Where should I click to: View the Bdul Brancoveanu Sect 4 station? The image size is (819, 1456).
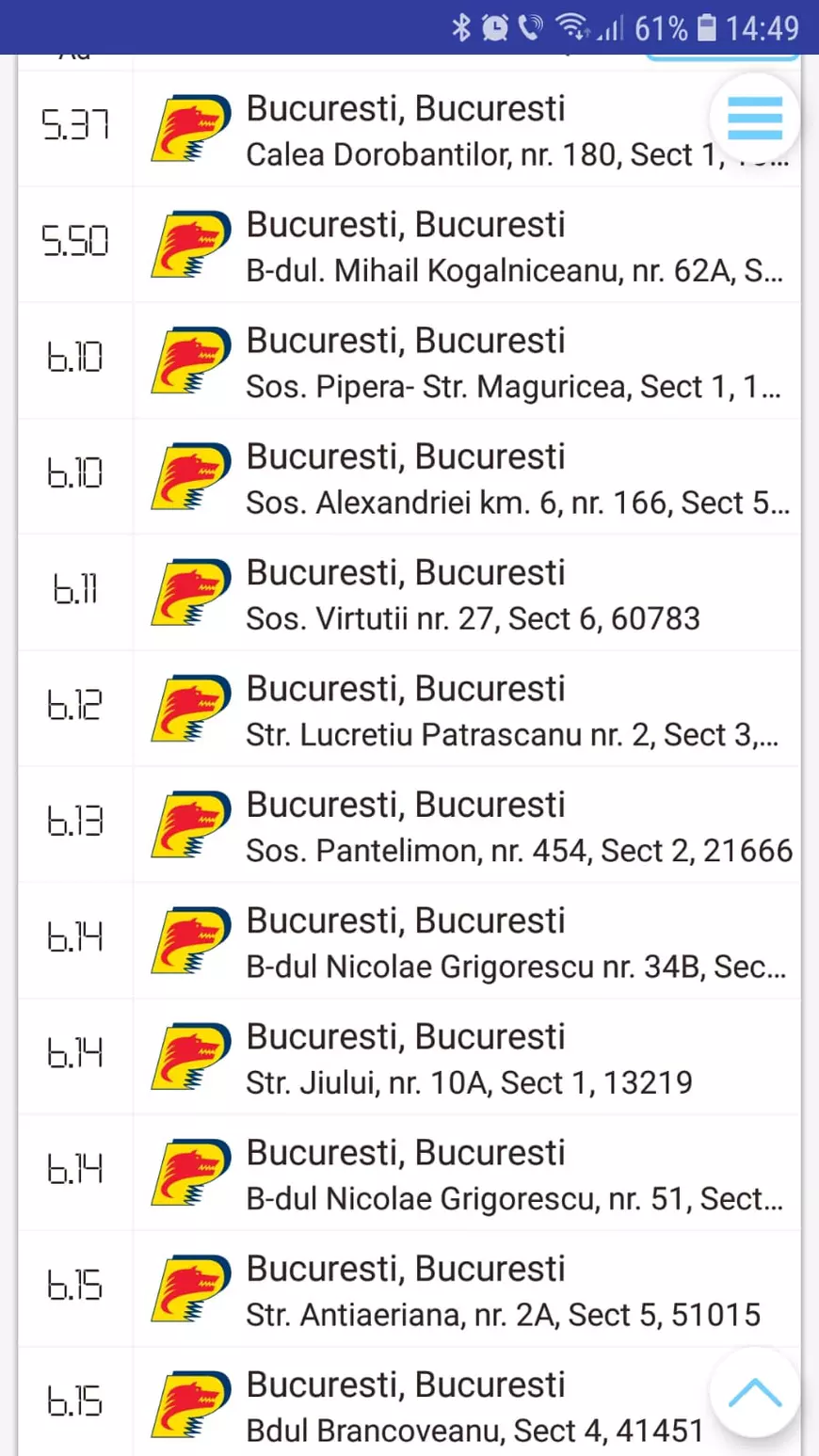click(x=452, y=1405)
